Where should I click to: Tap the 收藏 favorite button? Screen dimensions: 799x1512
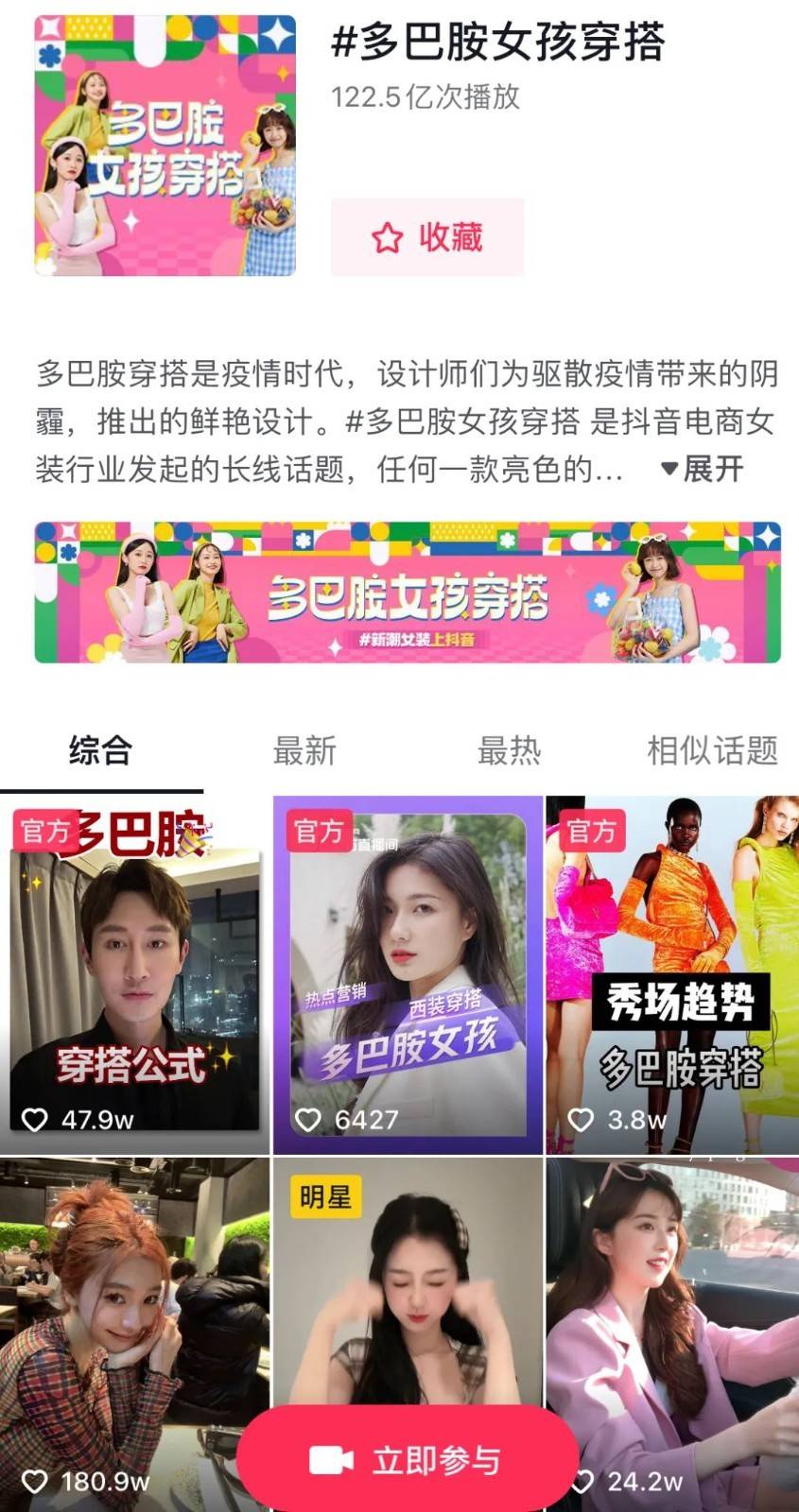[x=426, y=237]
